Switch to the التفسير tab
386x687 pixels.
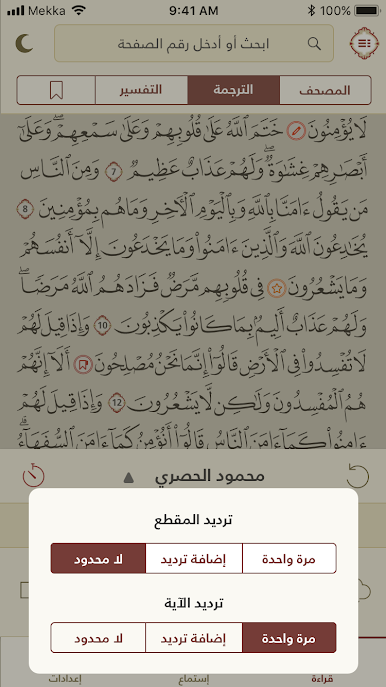pos(142,90)
